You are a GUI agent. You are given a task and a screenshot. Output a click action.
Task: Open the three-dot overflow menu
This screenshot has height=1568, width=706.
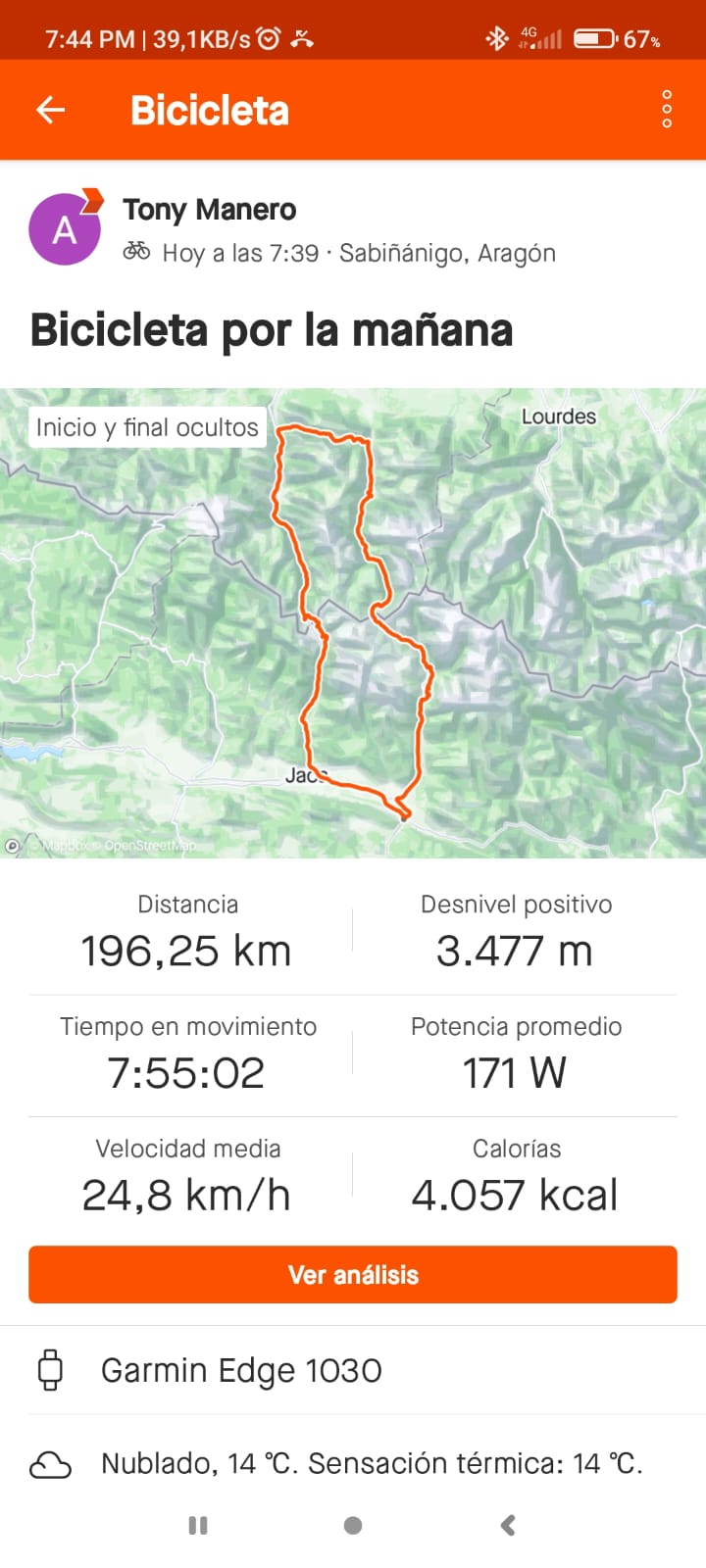coord(667,109)
